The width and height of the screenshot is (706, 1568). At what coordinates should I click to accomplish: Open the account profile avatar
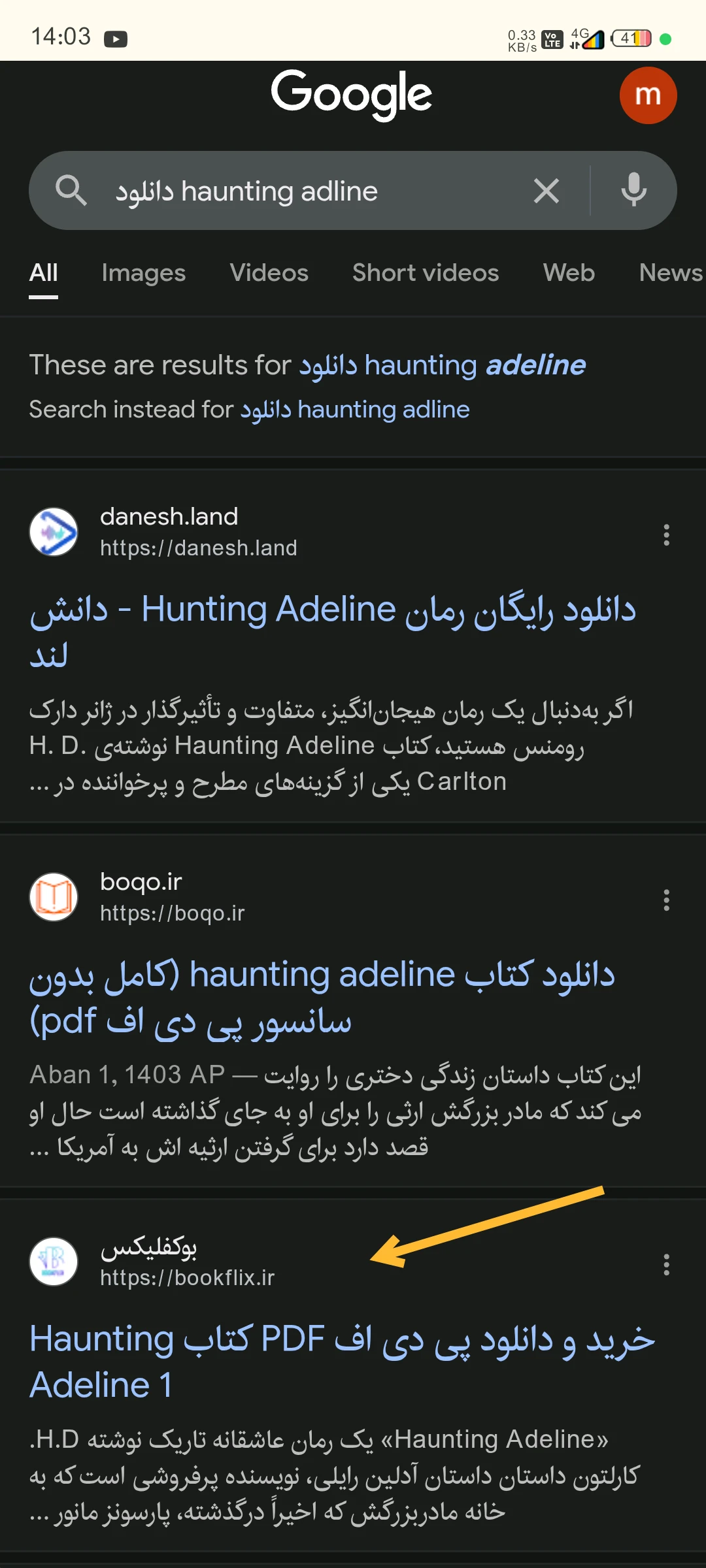[x=648, y=95]
